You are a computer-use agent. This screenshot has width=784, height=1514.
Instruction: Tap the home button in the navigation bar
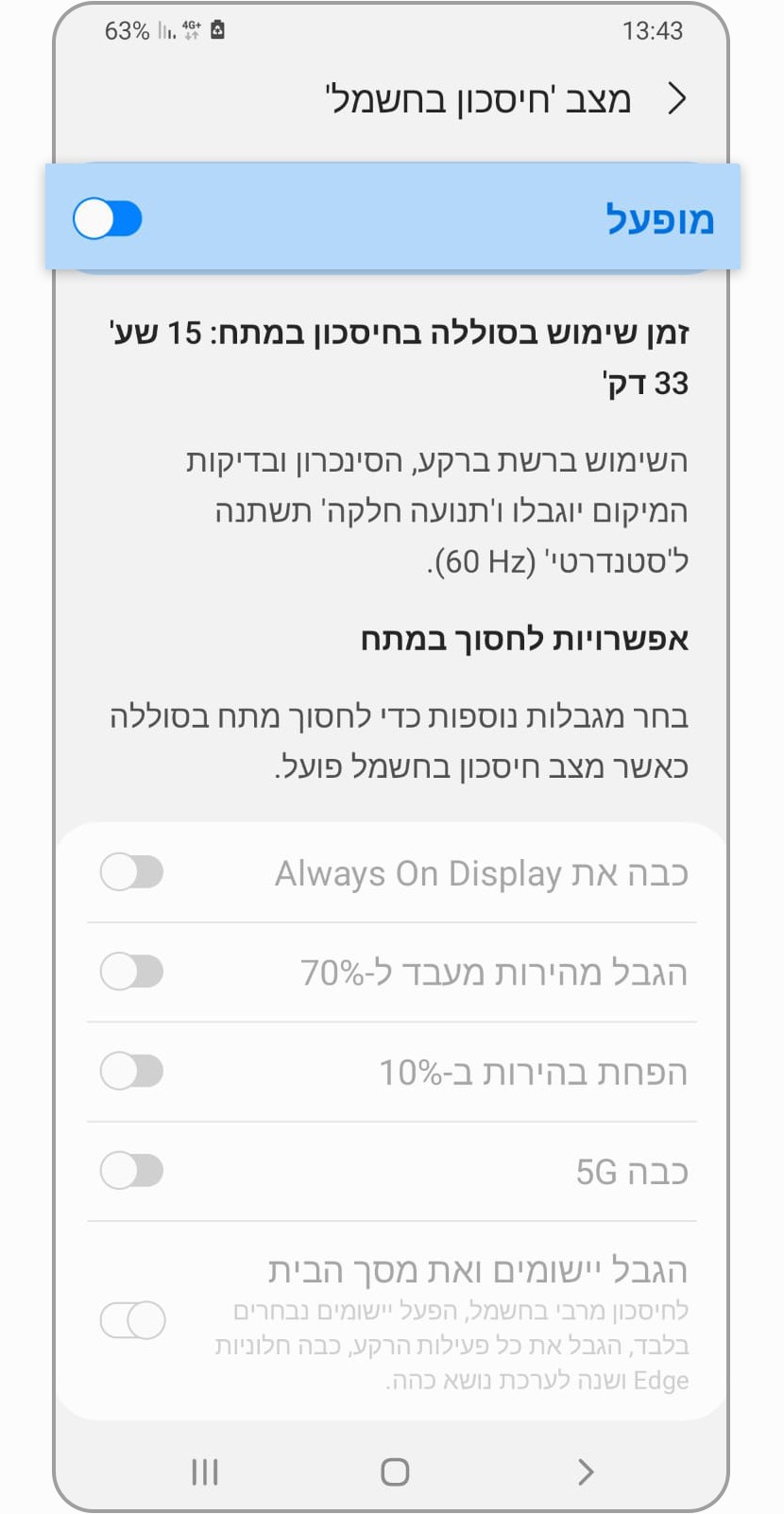click(x=395, y=1471)
